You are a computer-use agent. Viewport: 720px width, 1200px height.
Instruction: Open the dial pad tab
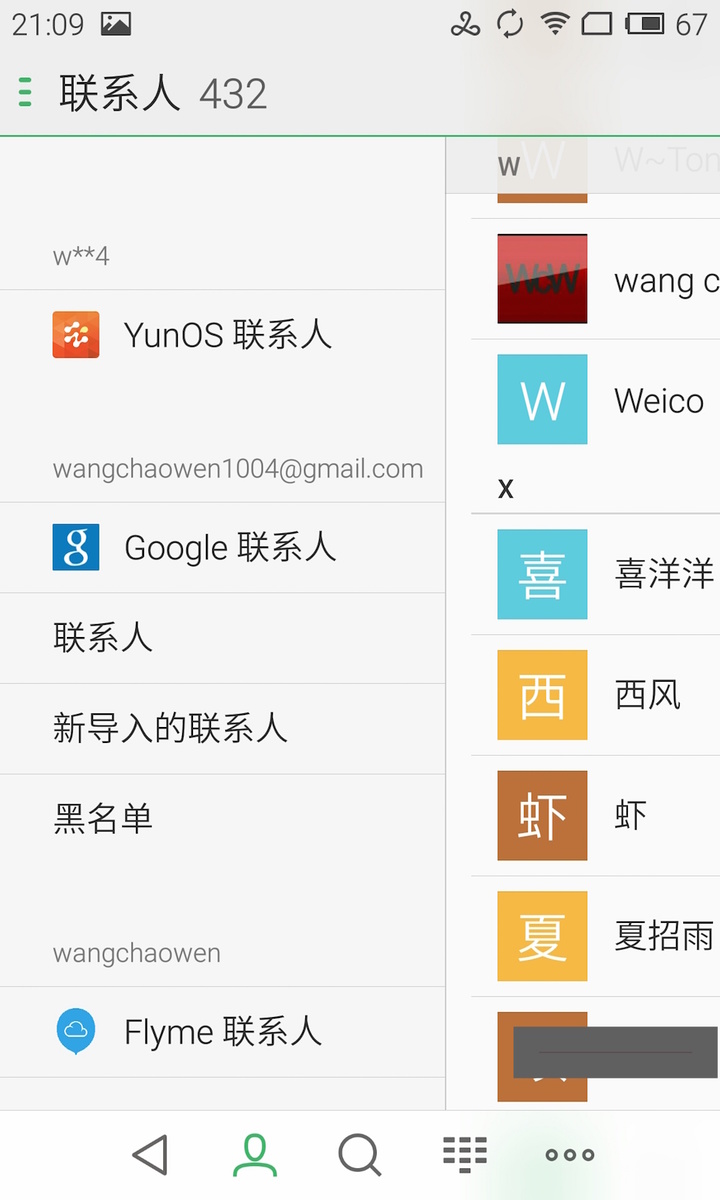(464, 1155)
